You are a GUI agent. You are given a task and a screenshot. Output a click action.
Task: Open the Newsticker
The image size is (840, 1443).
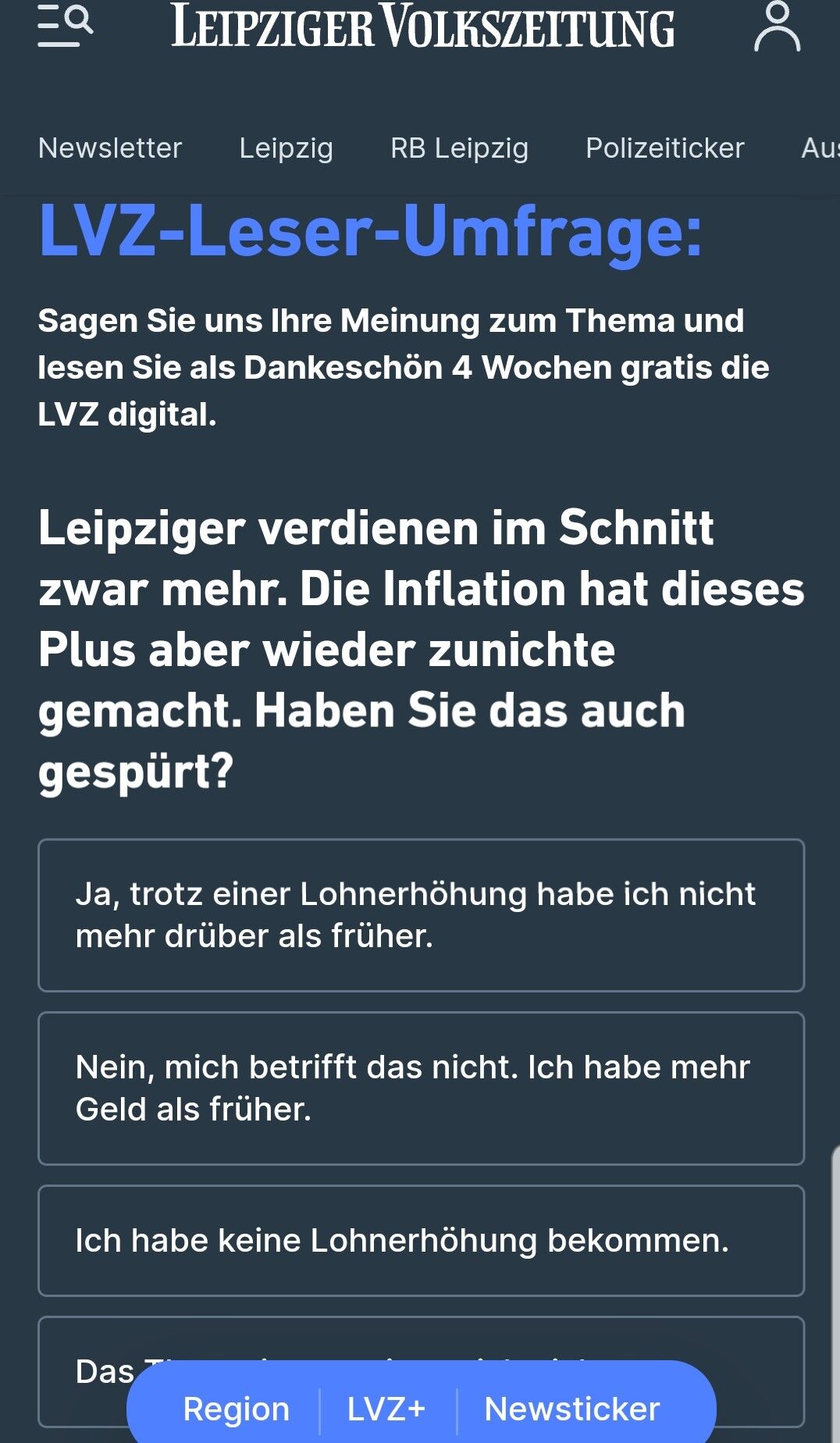pyautogui.click(x=572, y=1409)
